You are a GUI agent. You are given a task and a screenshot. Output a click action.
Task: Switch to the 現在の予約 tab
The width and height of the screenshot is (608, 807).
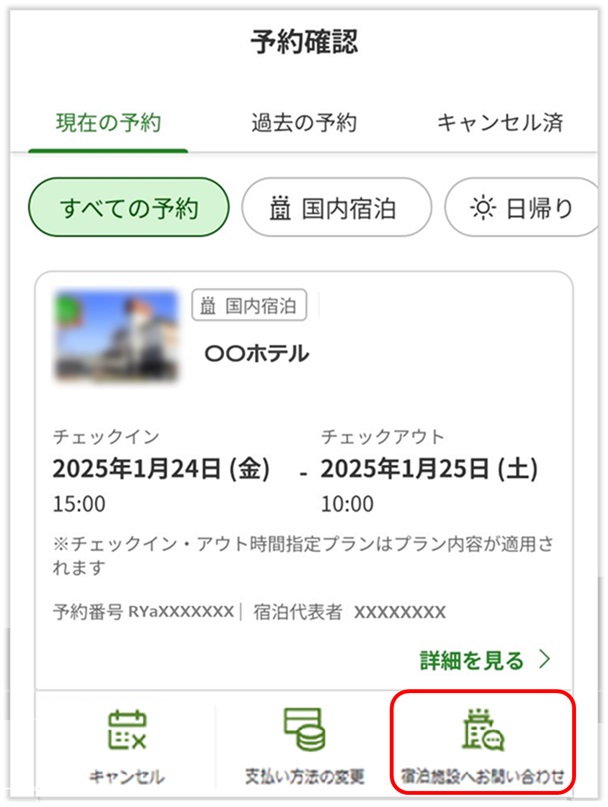point(109,124)
